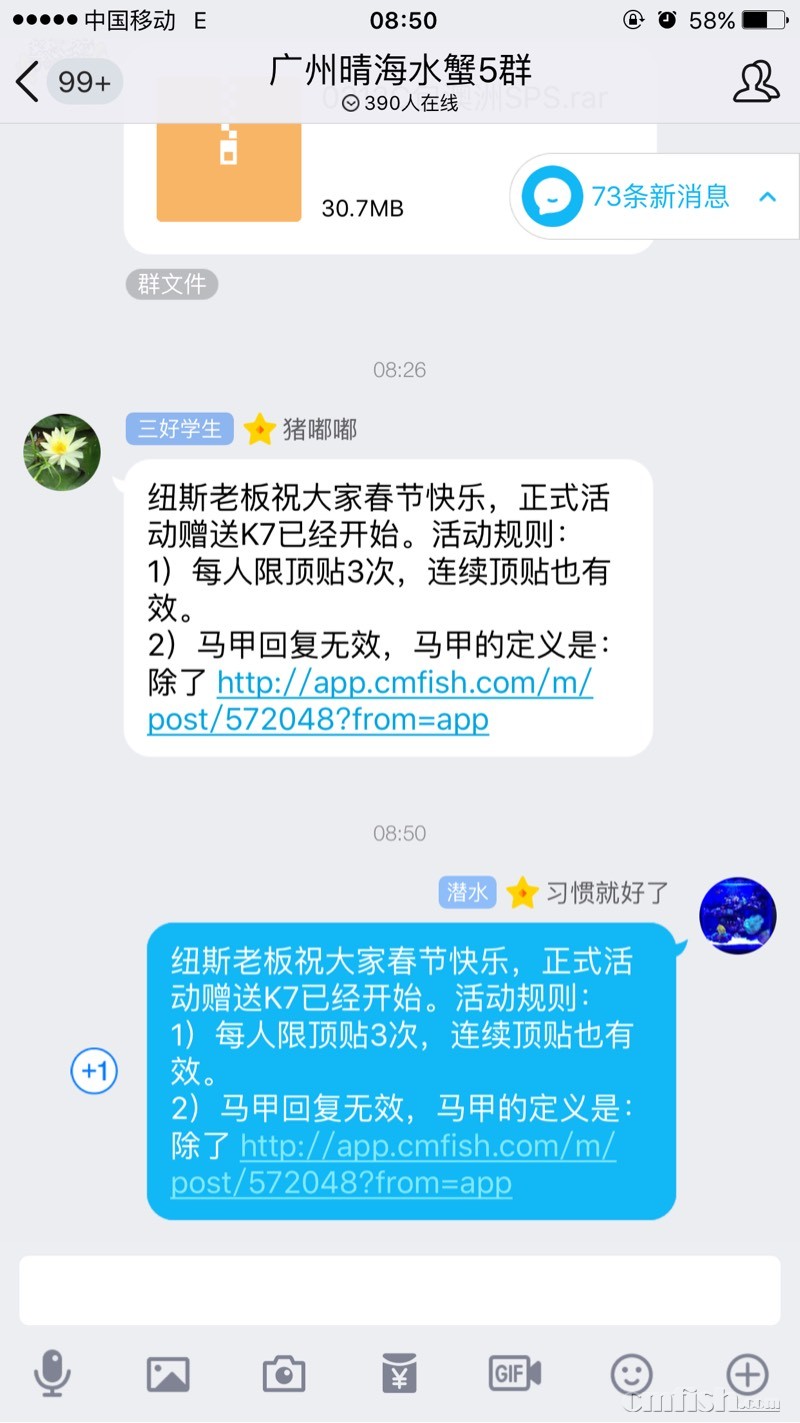View 习惯就好了's aquarium avatar profile

[x=738, y=916]
